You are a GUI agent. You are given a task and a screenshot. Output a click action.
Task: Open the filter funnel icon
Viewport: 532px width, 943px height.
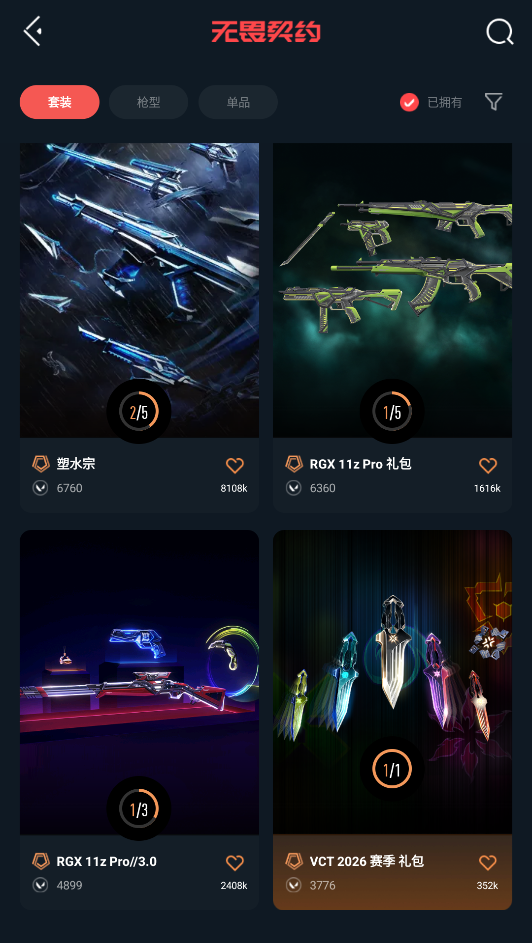494,102
